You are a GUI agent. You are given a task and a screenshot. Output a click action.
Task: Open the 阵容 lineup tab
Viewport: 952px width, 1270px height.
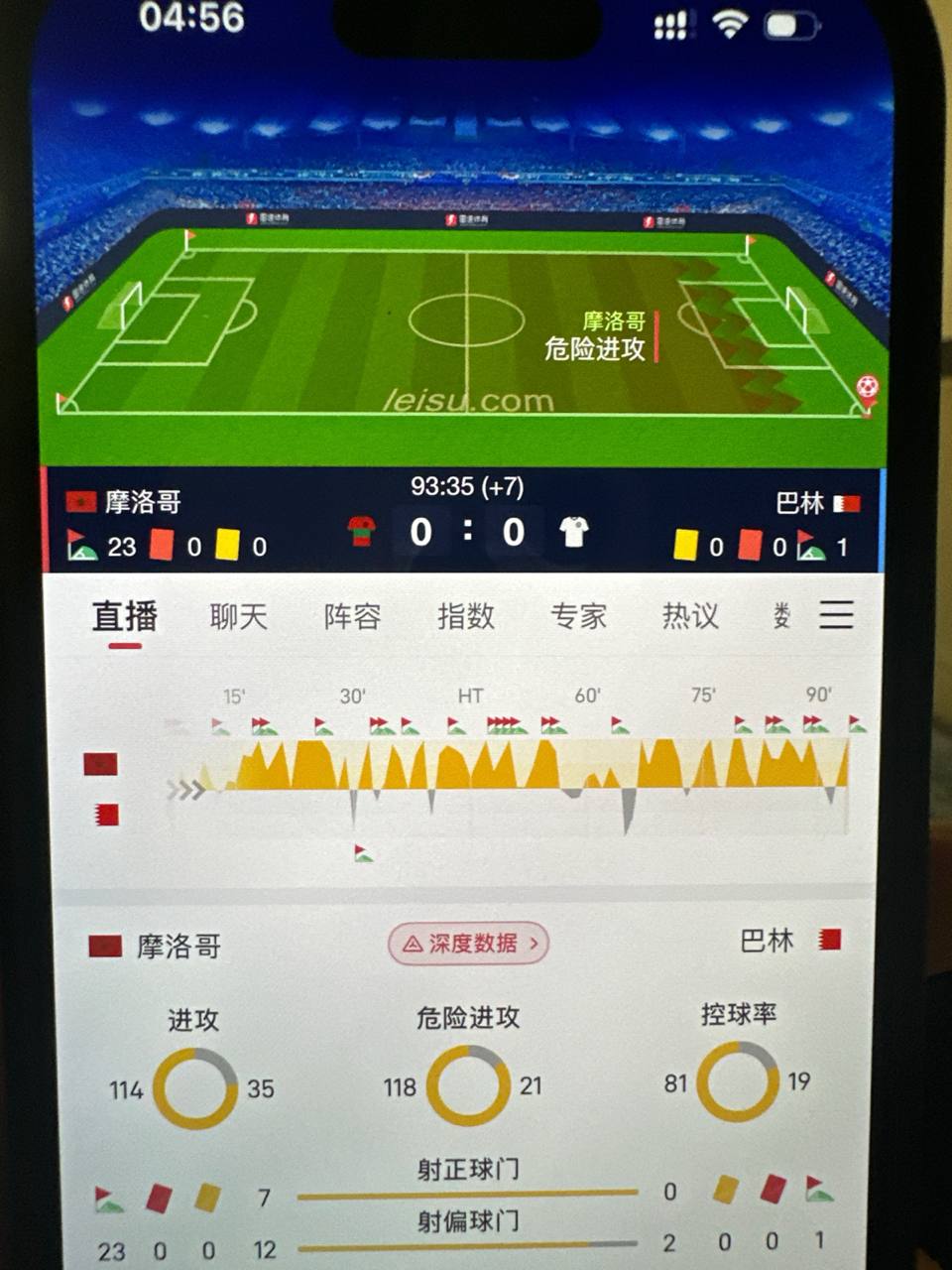coord(352,616)
